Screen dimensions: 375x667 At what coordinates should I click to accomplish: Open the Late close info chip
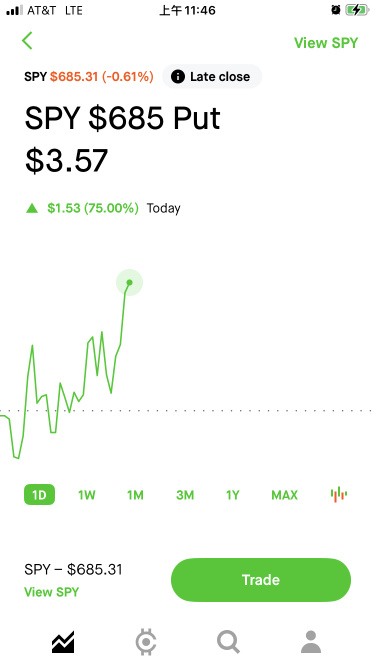[212, 77]
